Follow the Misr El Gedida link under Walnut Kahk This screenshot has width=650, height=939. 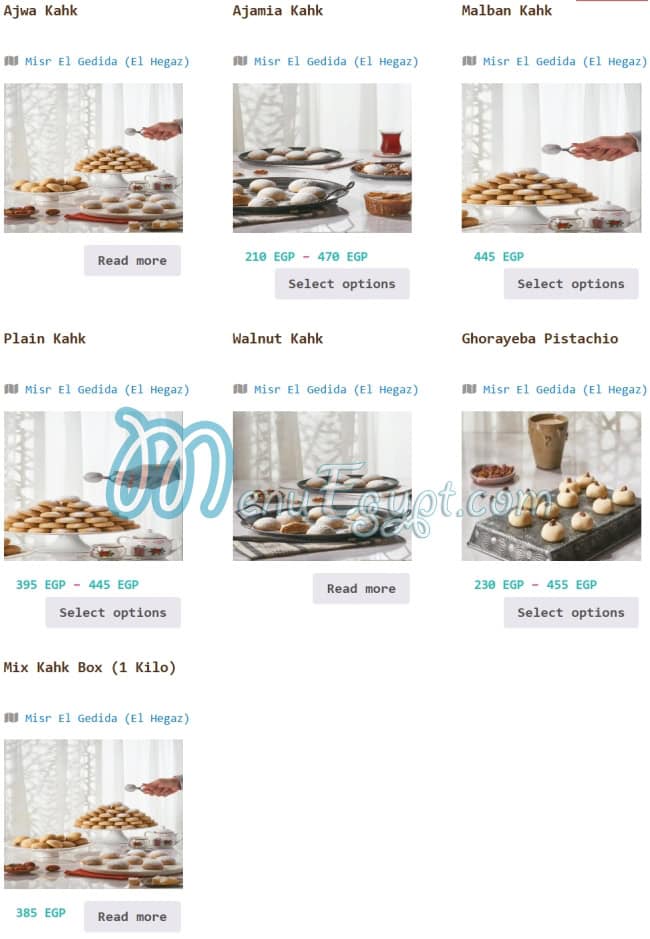336,390
